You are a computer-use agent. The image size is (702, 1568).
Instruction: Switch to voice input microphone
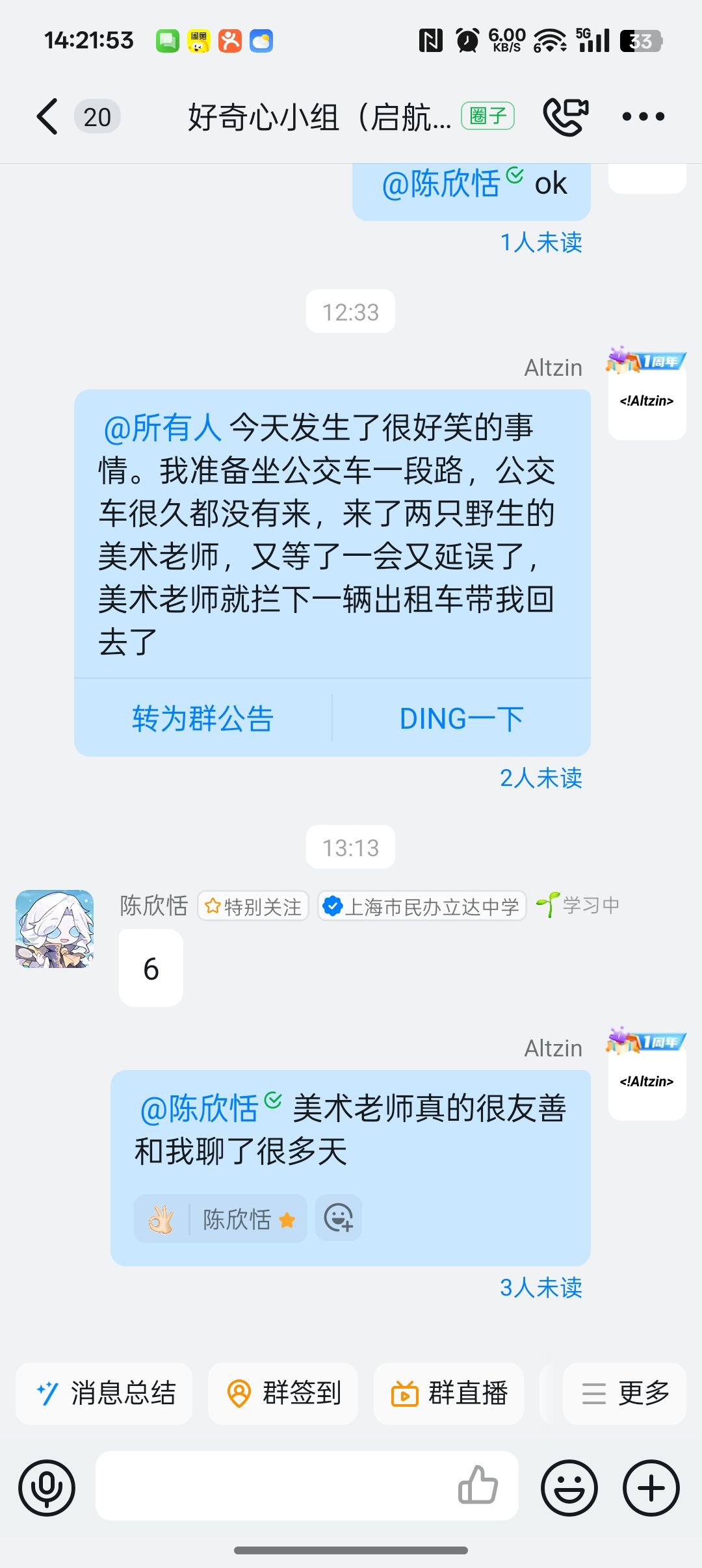coord(47,1487)
